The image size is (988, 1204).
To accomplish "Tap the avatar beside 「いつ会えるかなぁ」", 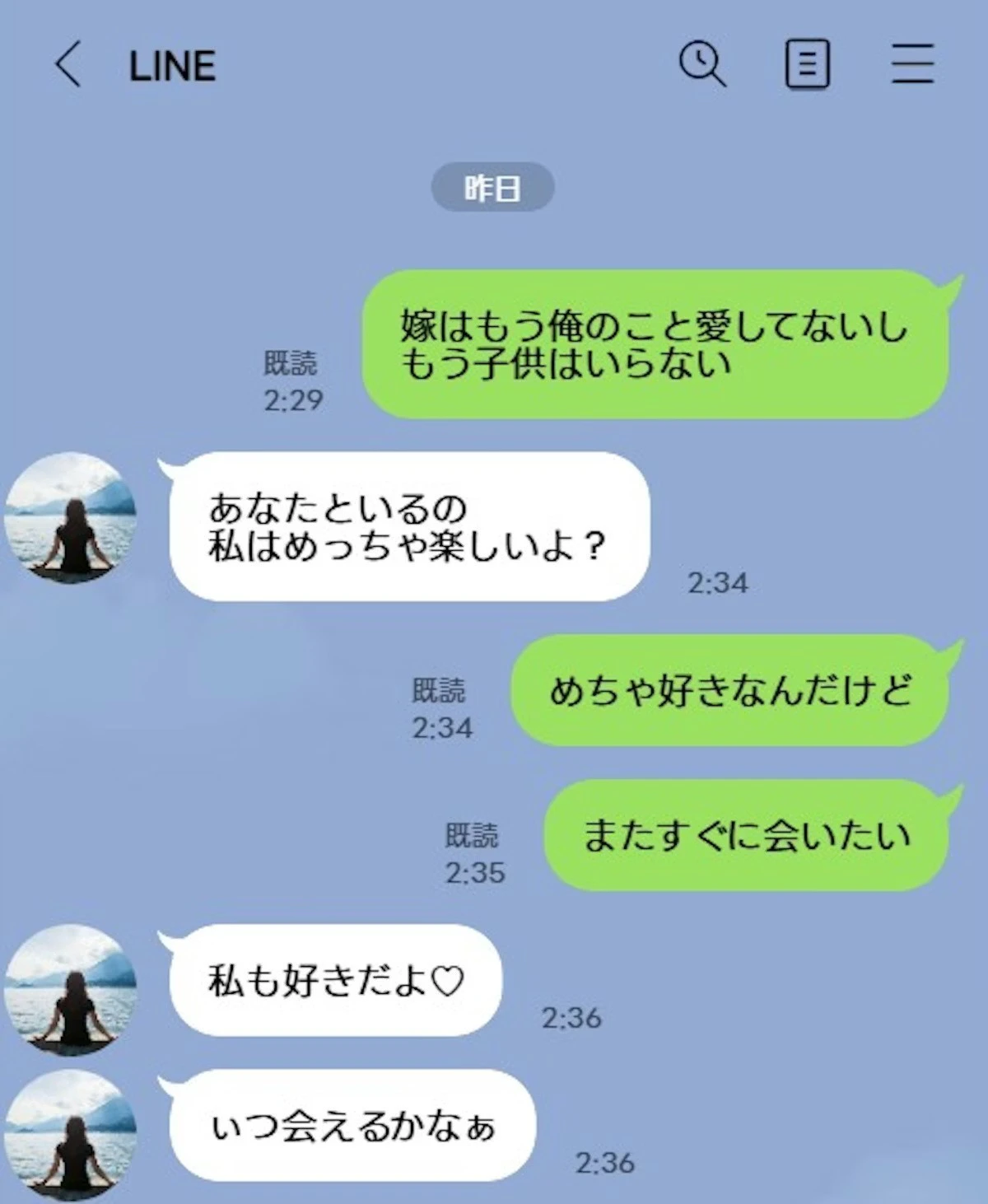I will coord(71,1135).
